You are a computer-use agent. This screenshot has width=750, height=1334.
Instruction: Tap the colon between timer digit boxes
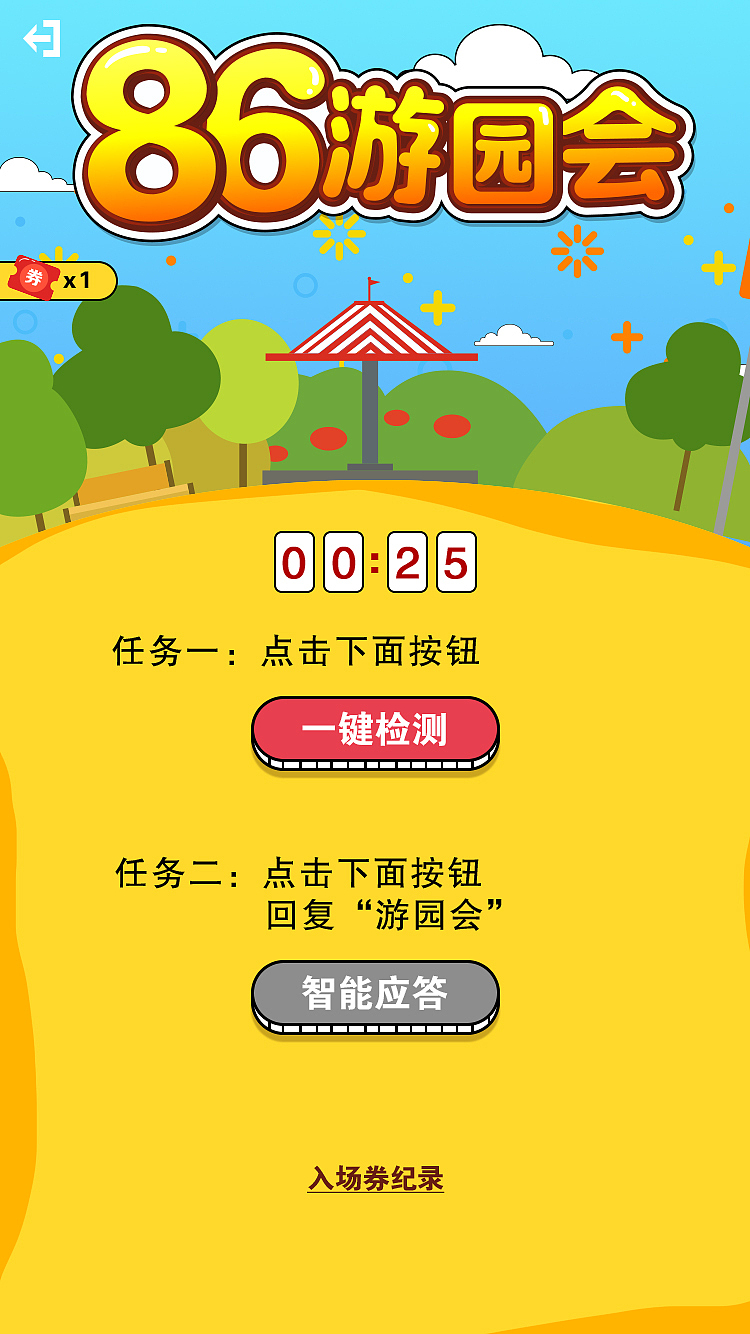click(375, 560)
